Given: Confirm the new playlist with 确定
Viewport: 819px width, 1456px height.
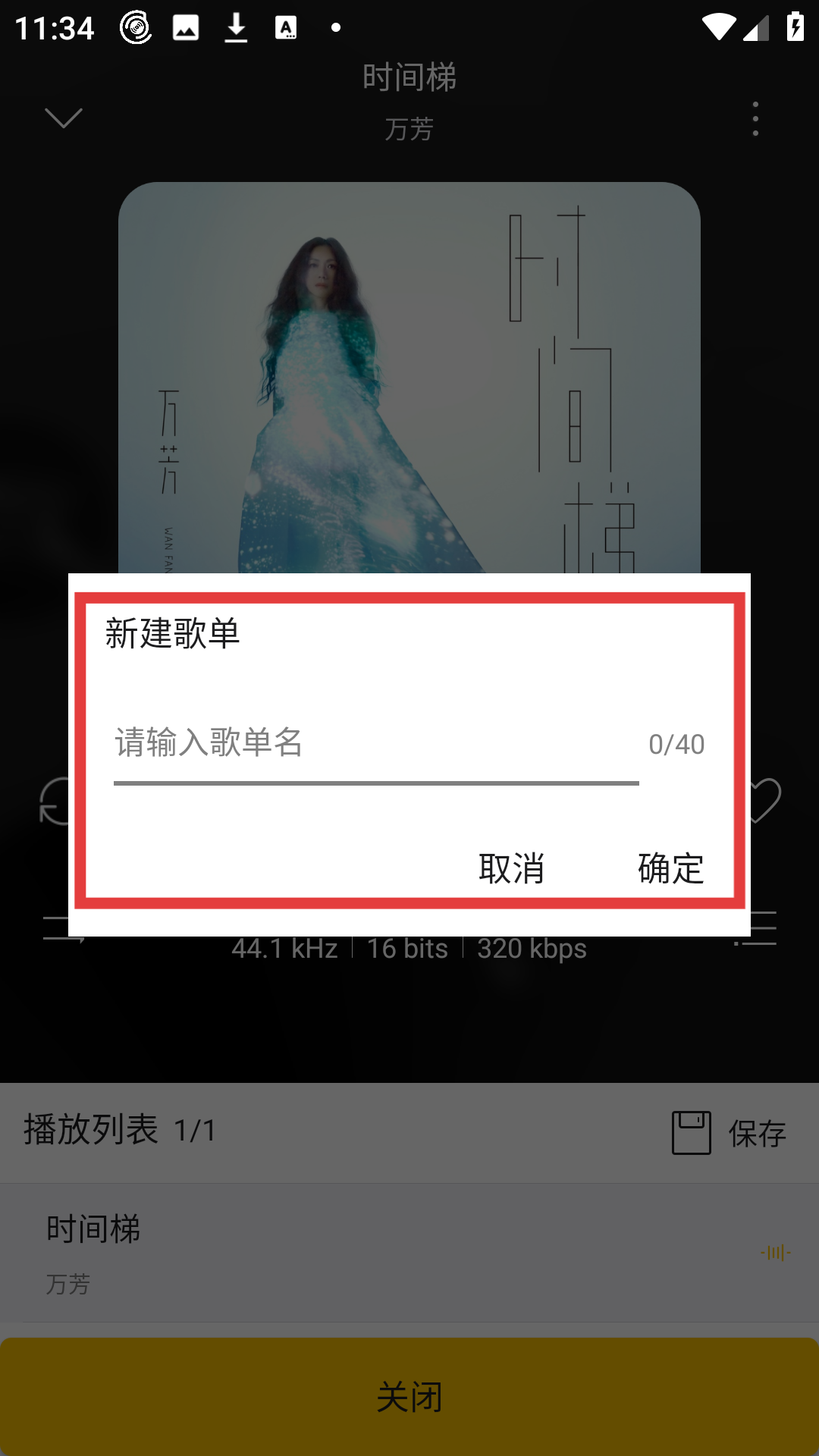Looking at the screenshot, I should click(670, 868).
